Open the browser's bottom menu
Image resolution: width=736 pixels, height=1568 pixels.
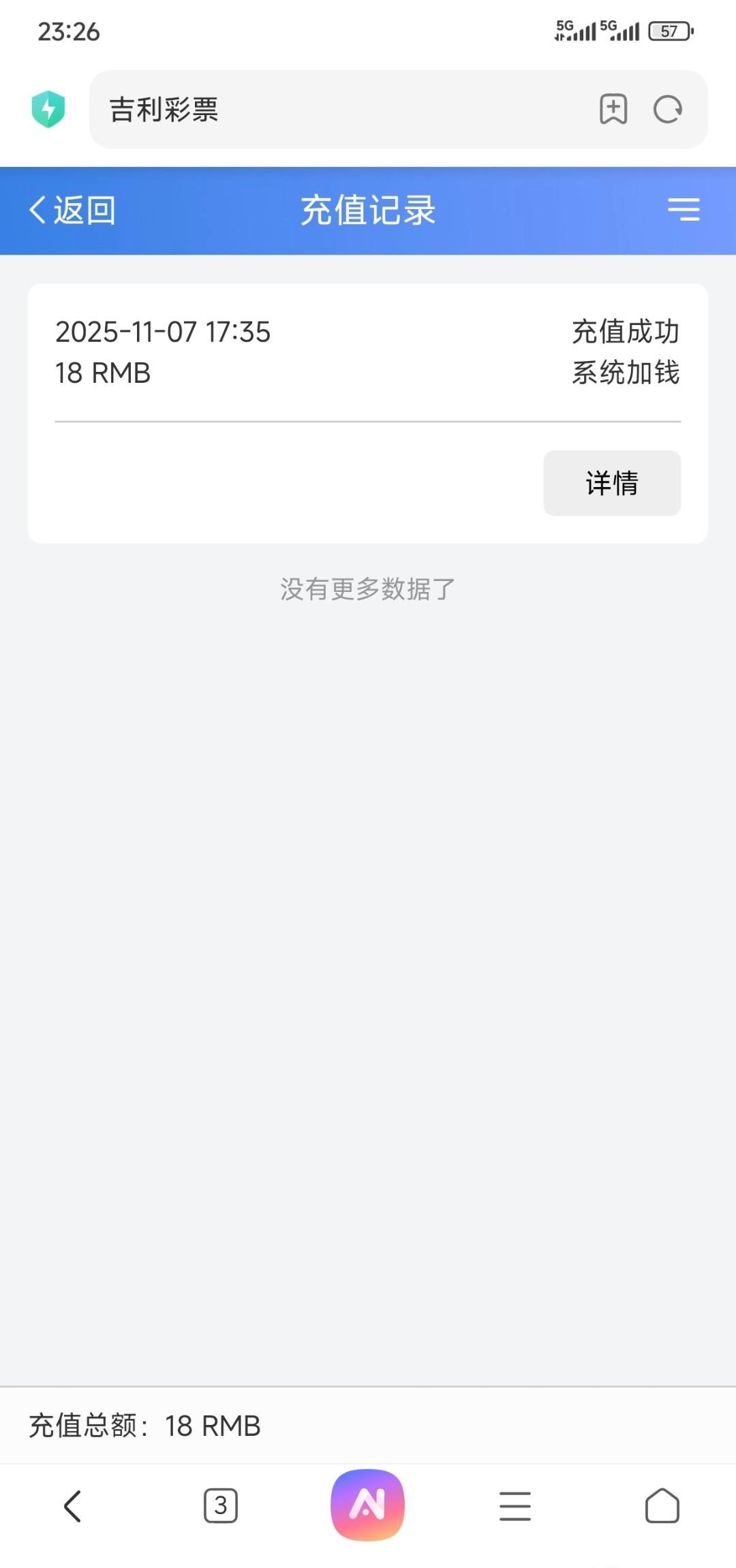tap(515, 1505)
